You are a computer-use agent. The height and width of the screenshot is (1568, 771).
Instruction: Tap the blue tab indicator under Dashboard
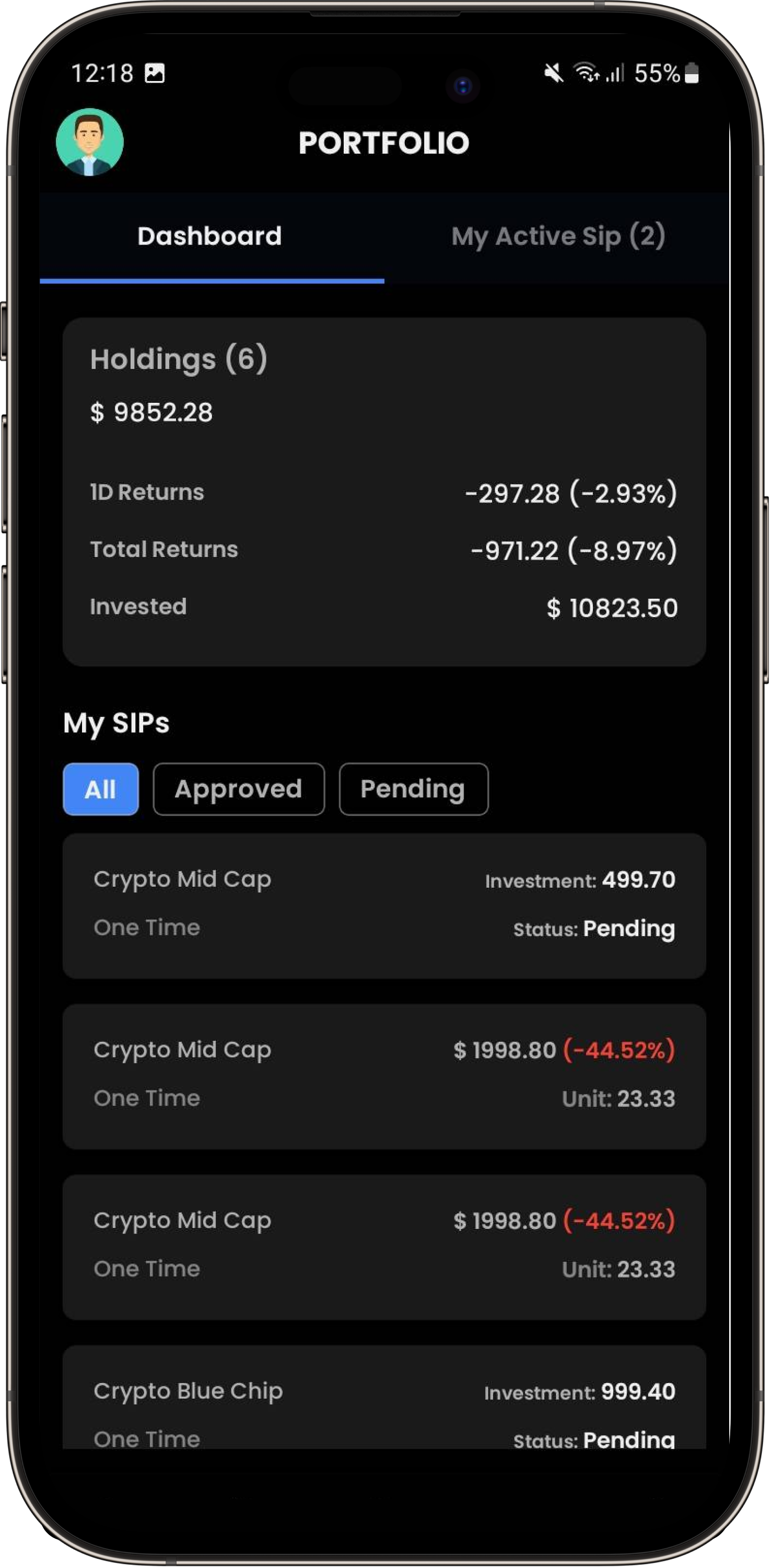point(209,281)
